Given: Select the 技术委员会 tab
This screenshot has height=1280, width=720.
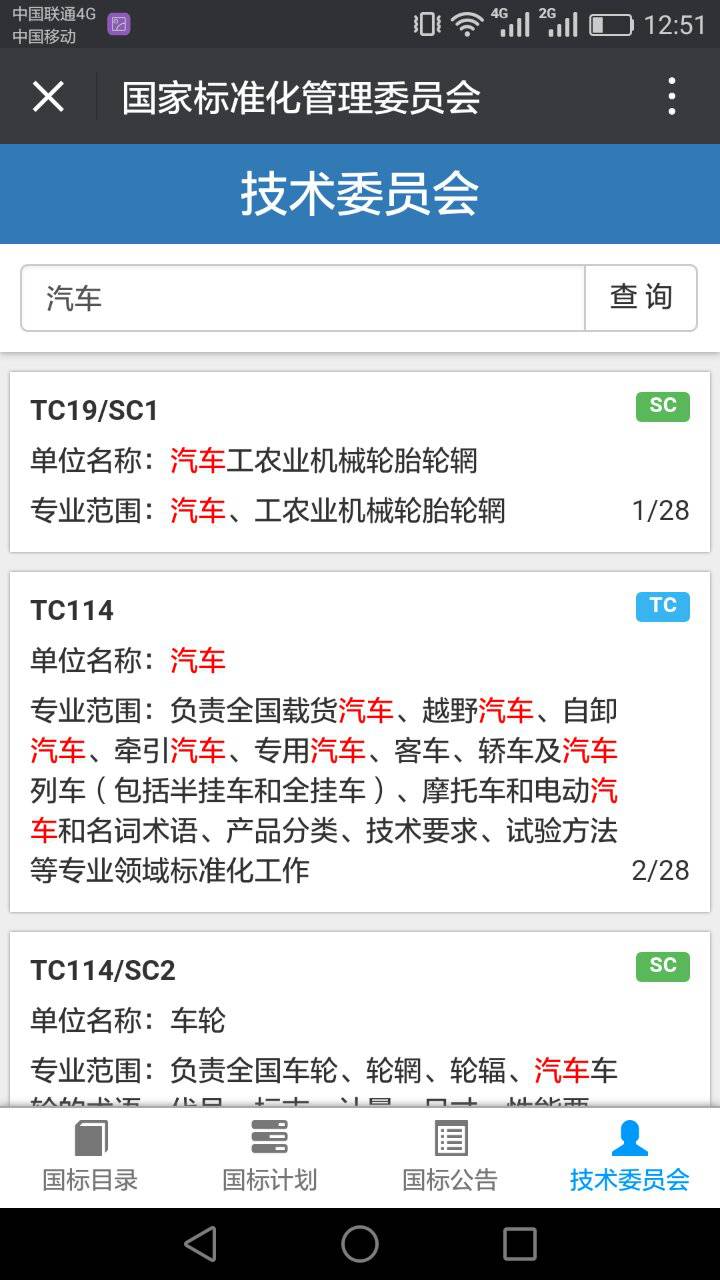Looking at the screenshot, I should (629, 1157).
